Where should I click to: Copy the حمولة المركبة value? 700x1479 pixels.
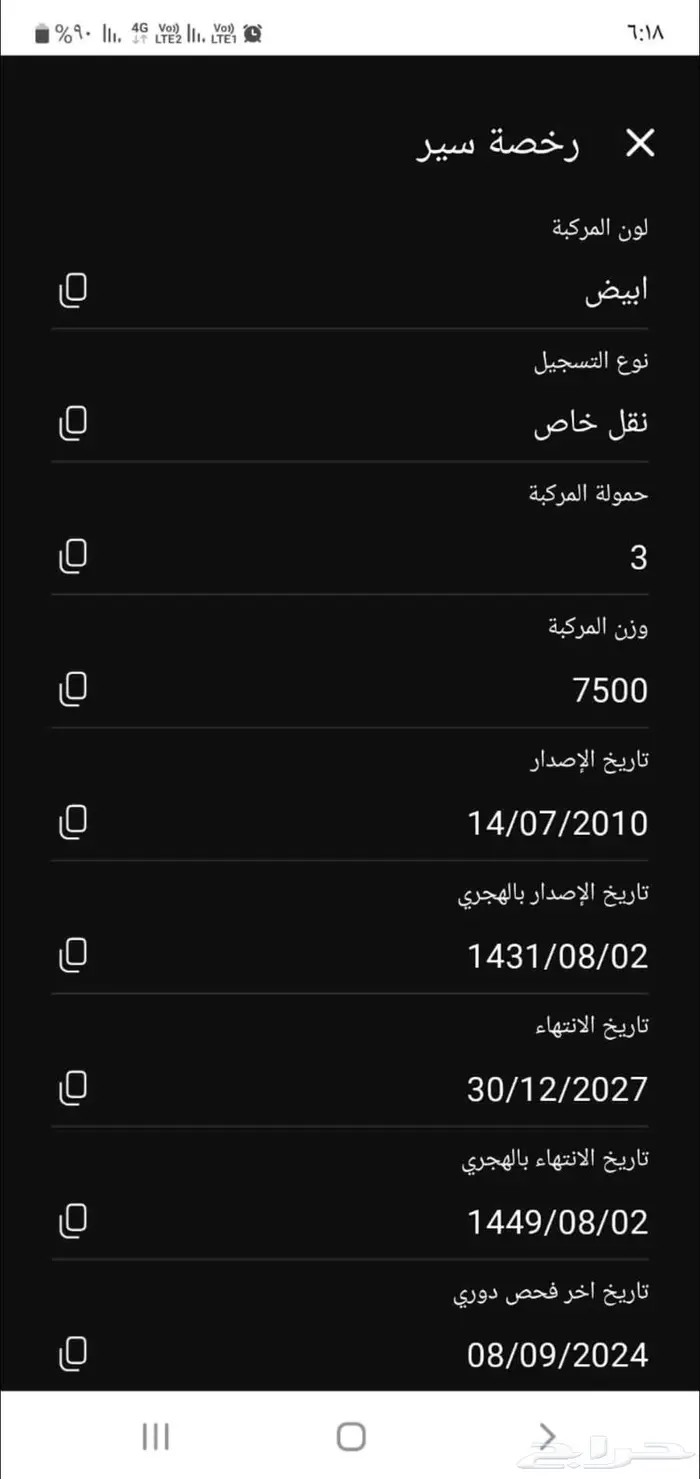point(72,556)
